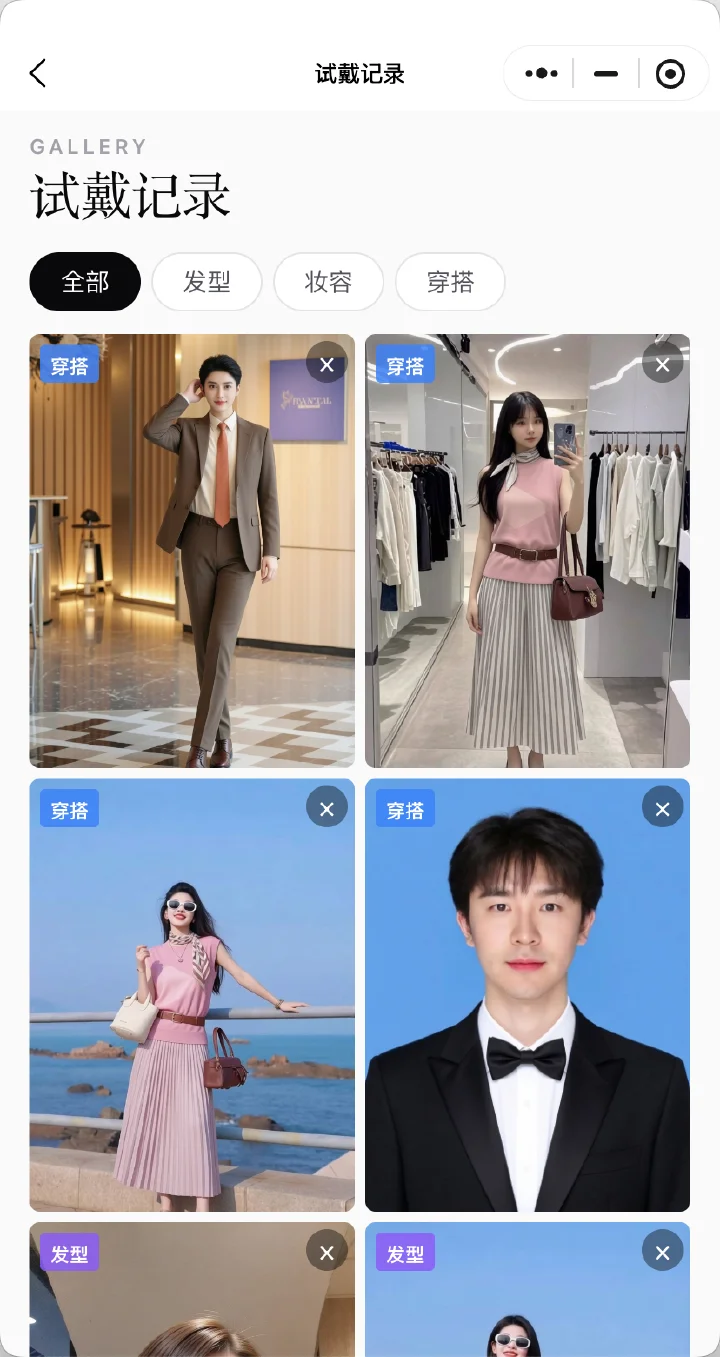Minimize the mini program with the dash button

tap(606, 73)
